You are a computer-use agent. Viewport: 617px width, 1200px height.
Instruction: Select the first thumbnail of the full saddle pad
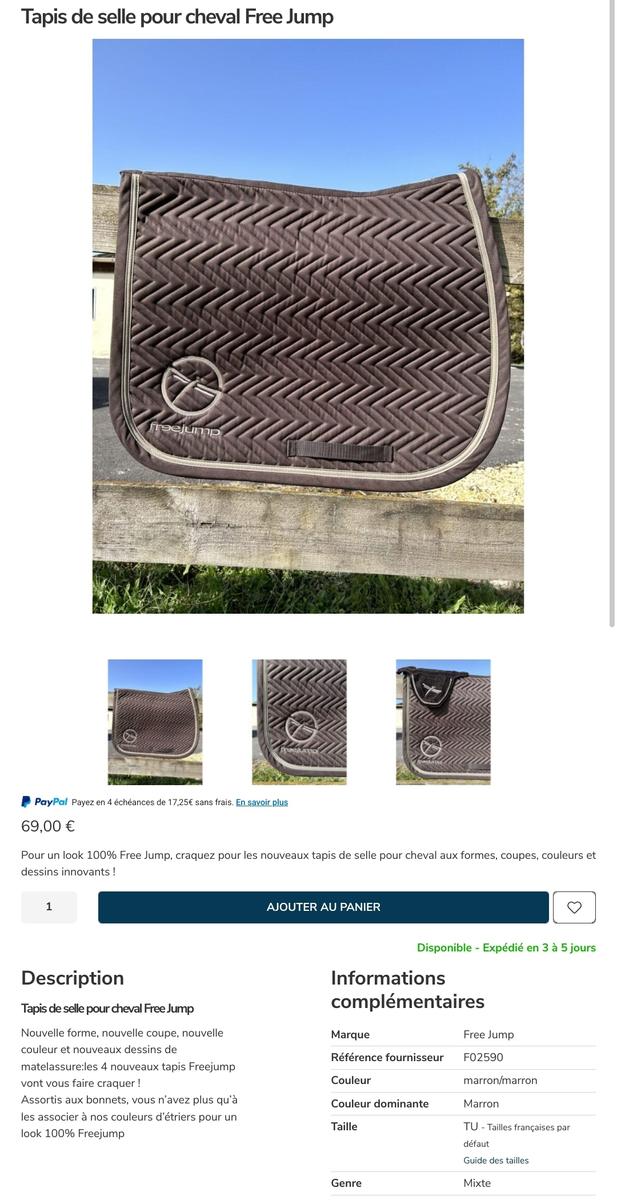[x=155, y=721]
